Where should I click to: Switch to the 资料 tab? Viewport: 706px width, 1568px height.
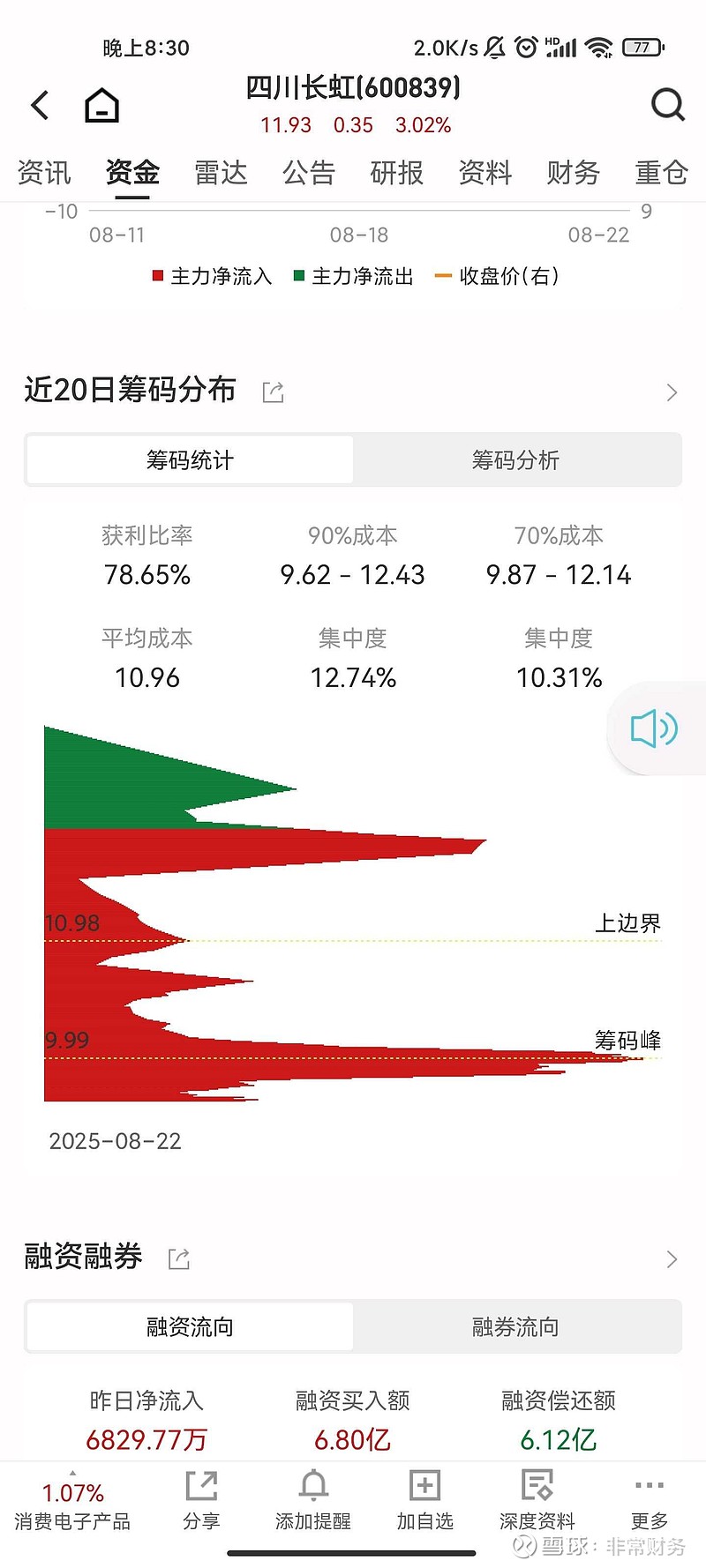(x=485, y=172)
